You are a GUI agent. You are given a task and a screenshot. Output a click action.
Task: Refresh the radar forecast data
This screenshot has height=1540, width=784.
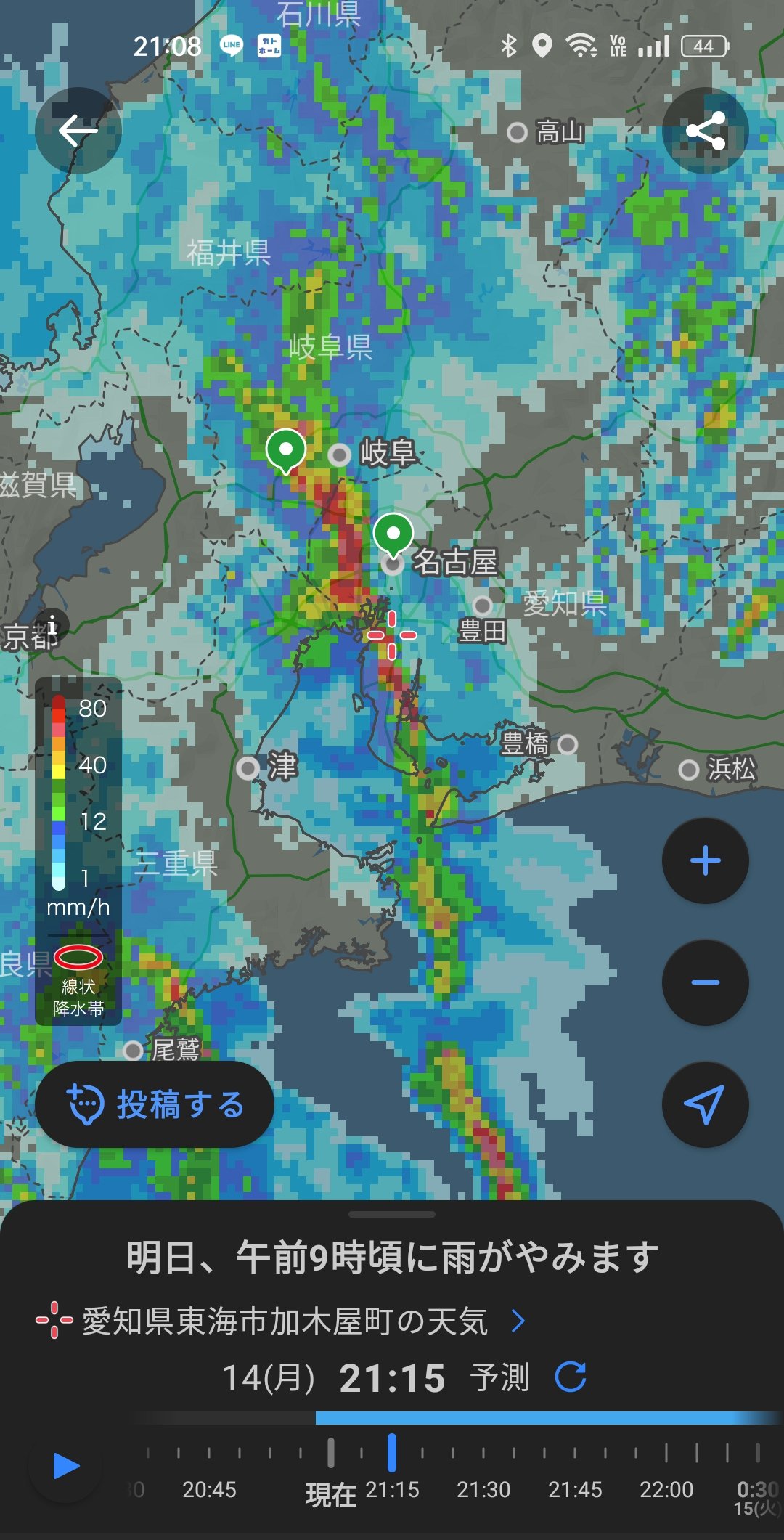[571, 1377]
